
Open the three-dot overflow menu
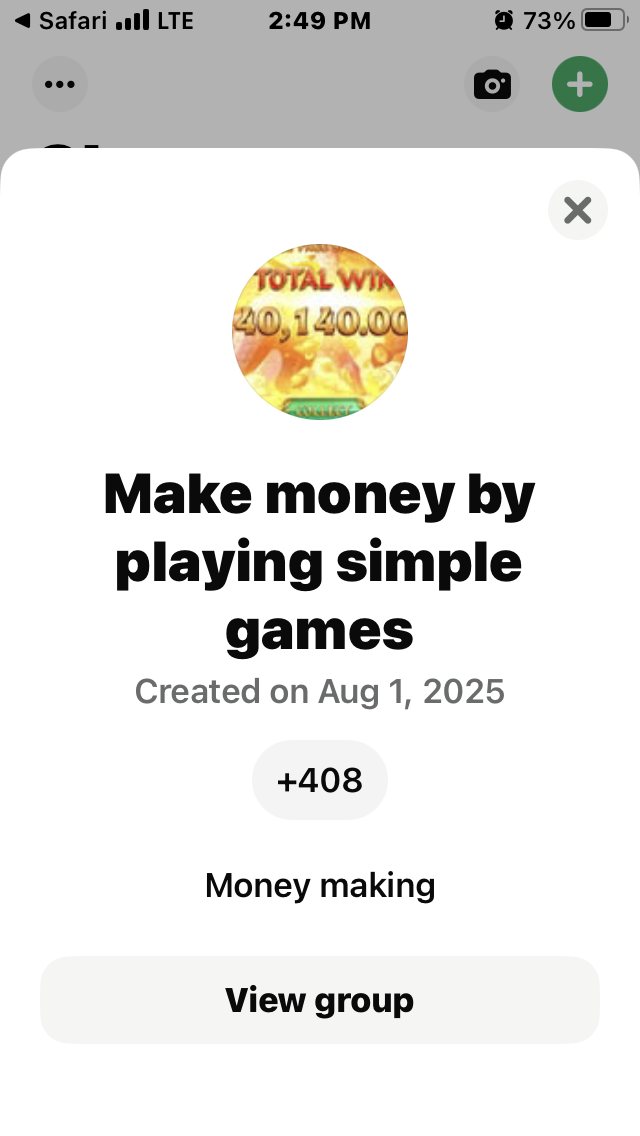(x=60, y=84)
